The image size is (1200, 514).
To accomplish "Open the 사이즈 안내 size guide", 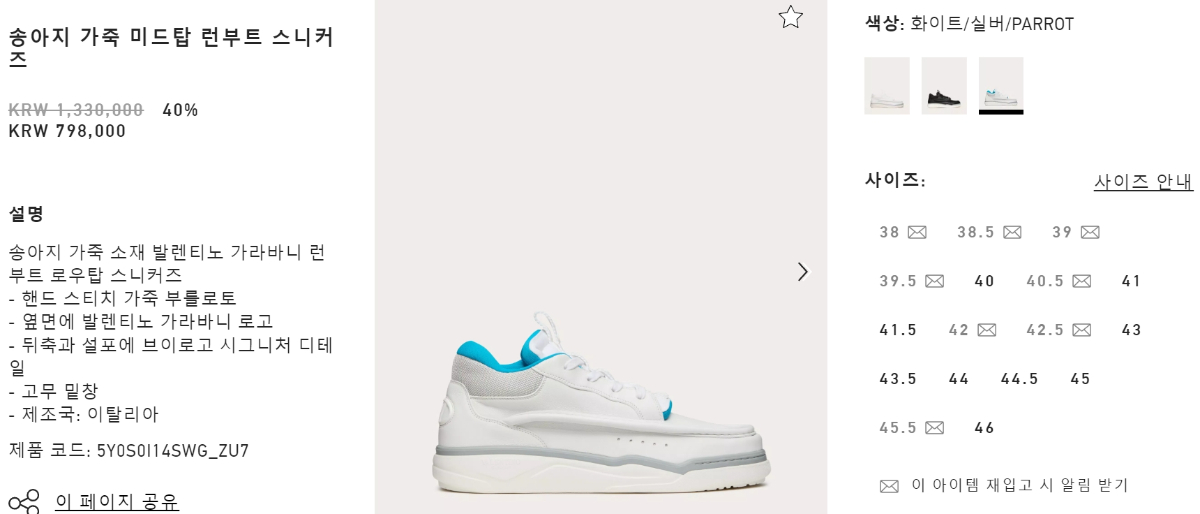I will 1143,182.
